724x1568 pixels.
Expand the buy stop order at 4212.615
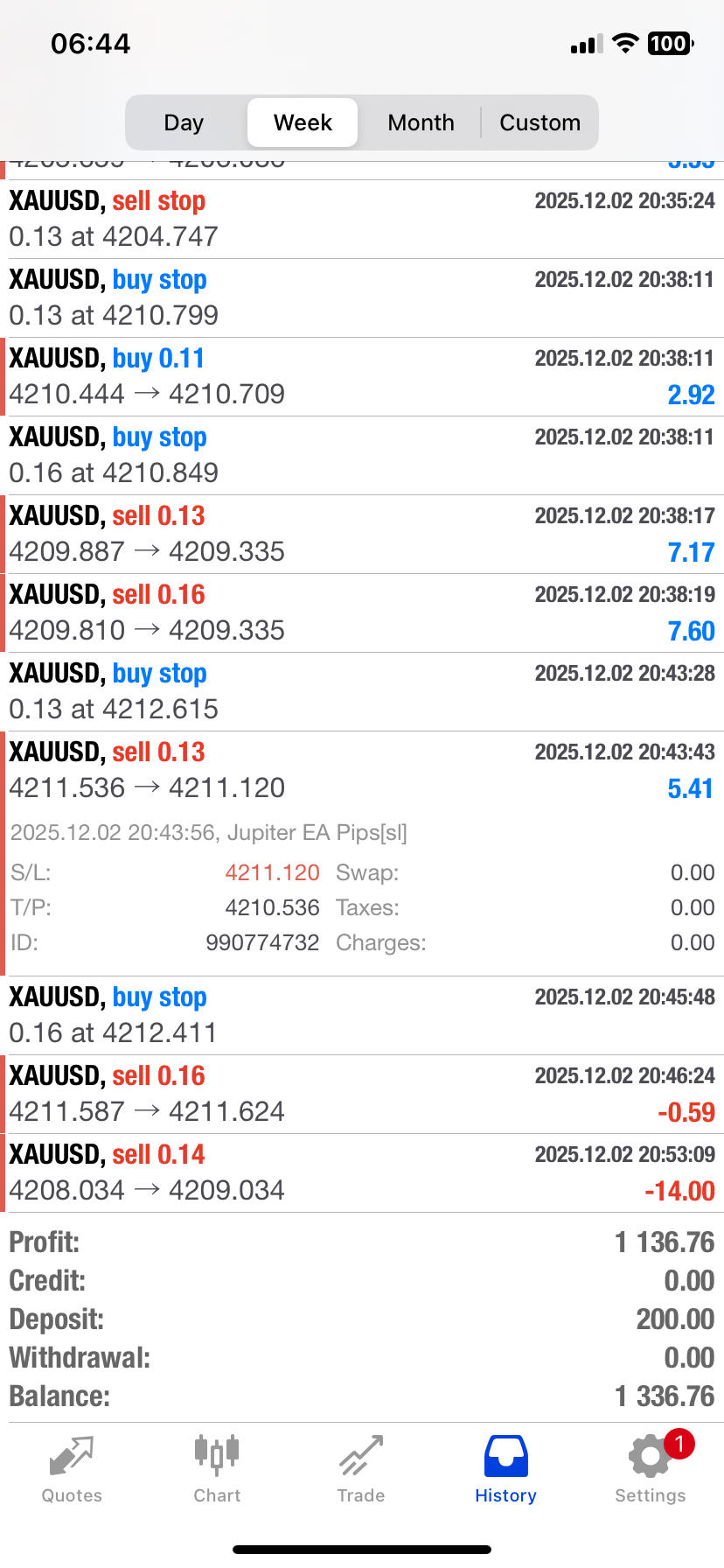tap(362, 691)
